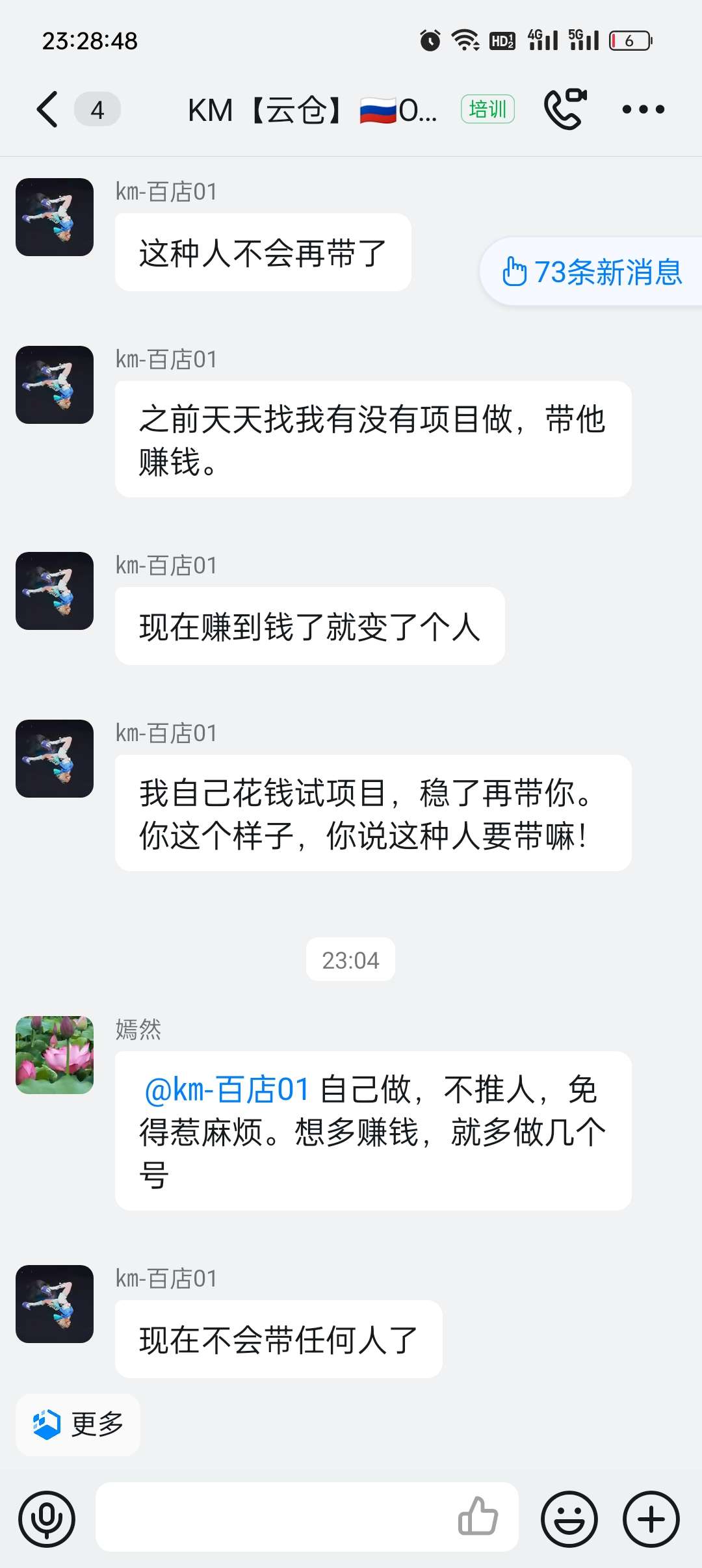Send a thumbs-up reaction
Screen dimensions: 702x1568
[x=478, y=1517]
